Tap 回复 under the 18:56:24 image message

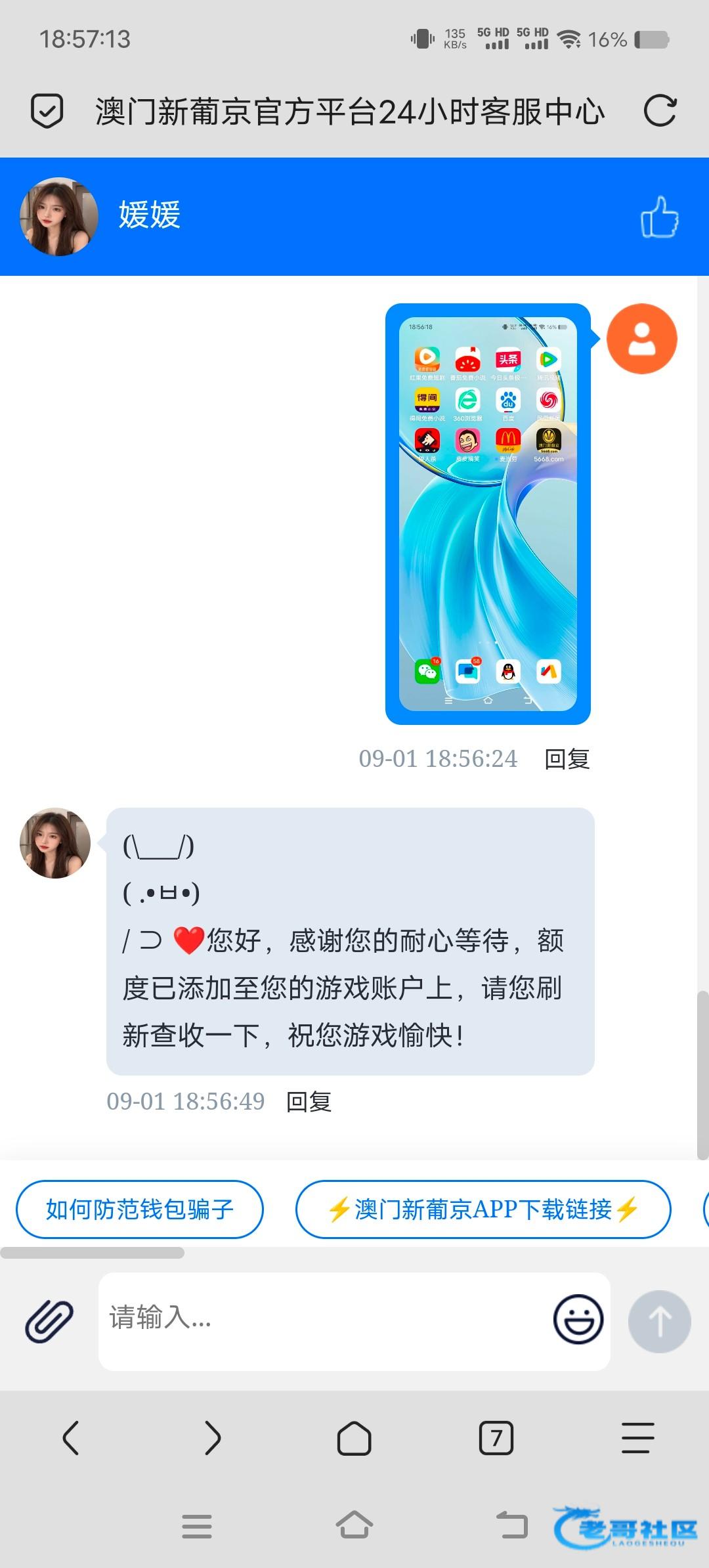pos(567,759)
